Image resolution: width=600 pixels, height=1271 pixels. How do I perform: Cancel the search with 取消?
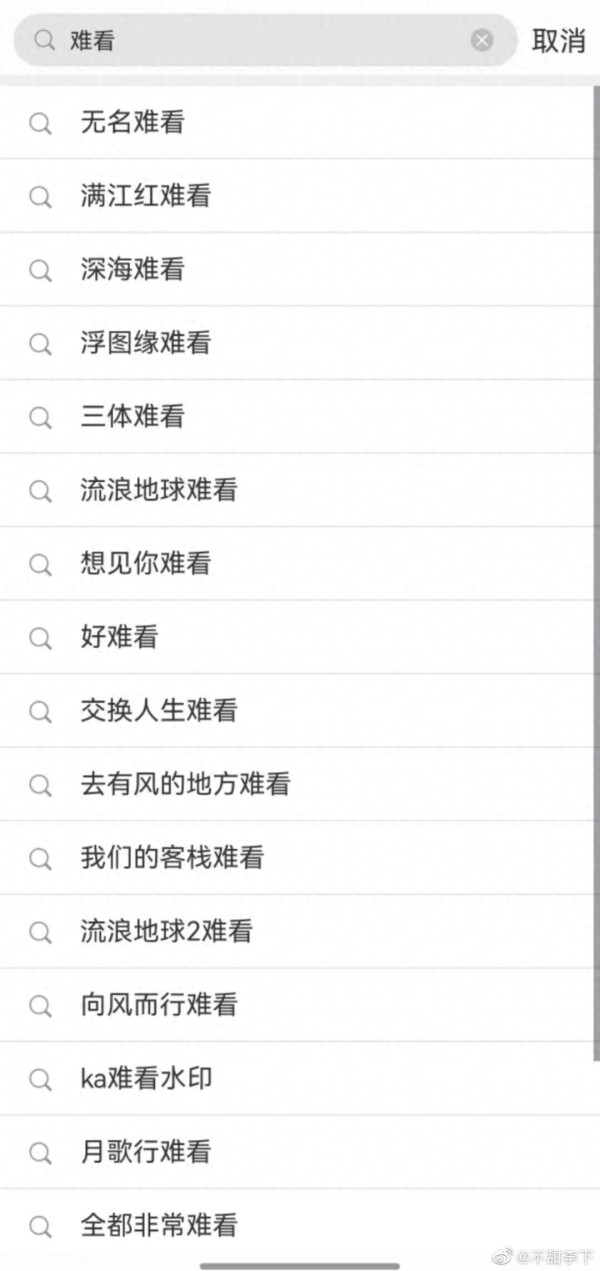click(x=558, y=41)
